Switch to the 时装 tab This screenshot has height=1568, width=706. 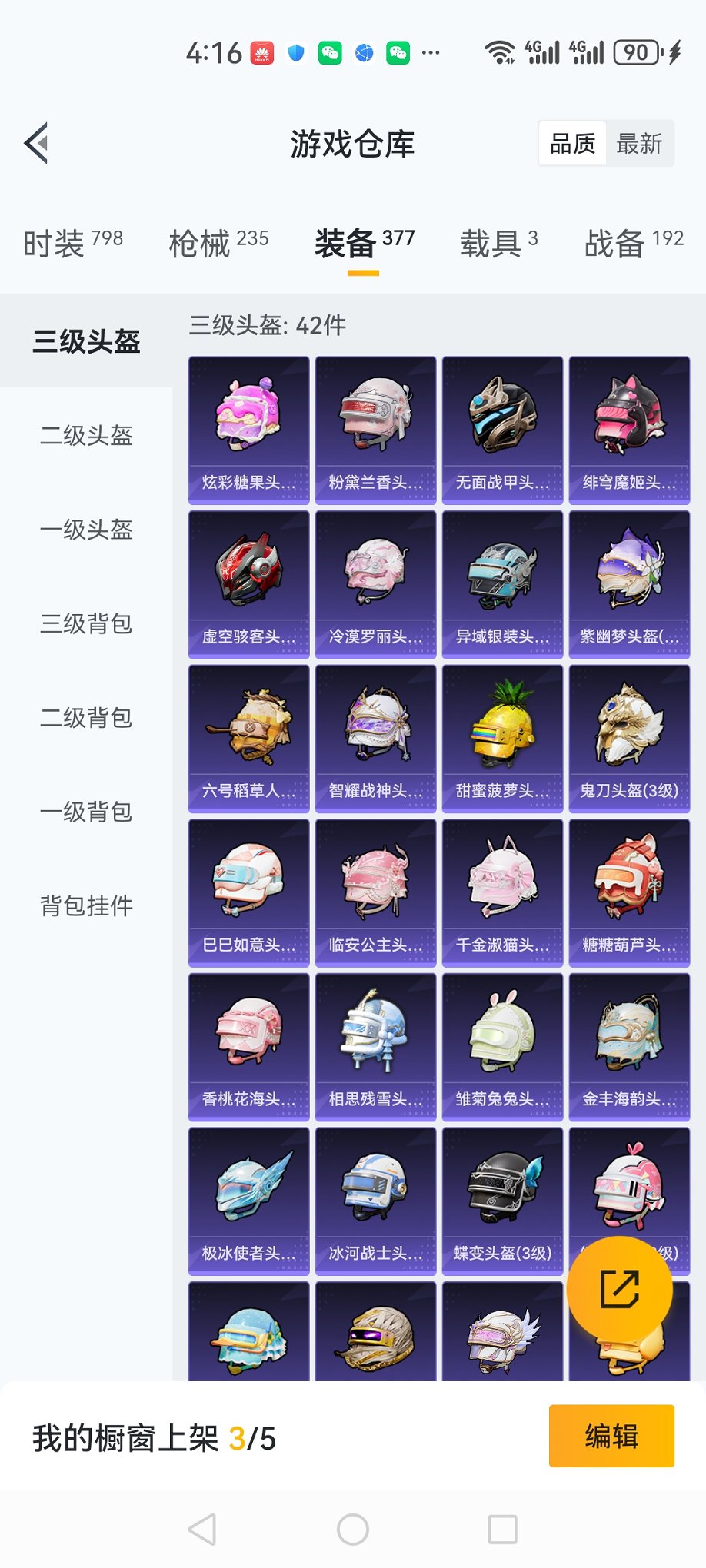72,243
